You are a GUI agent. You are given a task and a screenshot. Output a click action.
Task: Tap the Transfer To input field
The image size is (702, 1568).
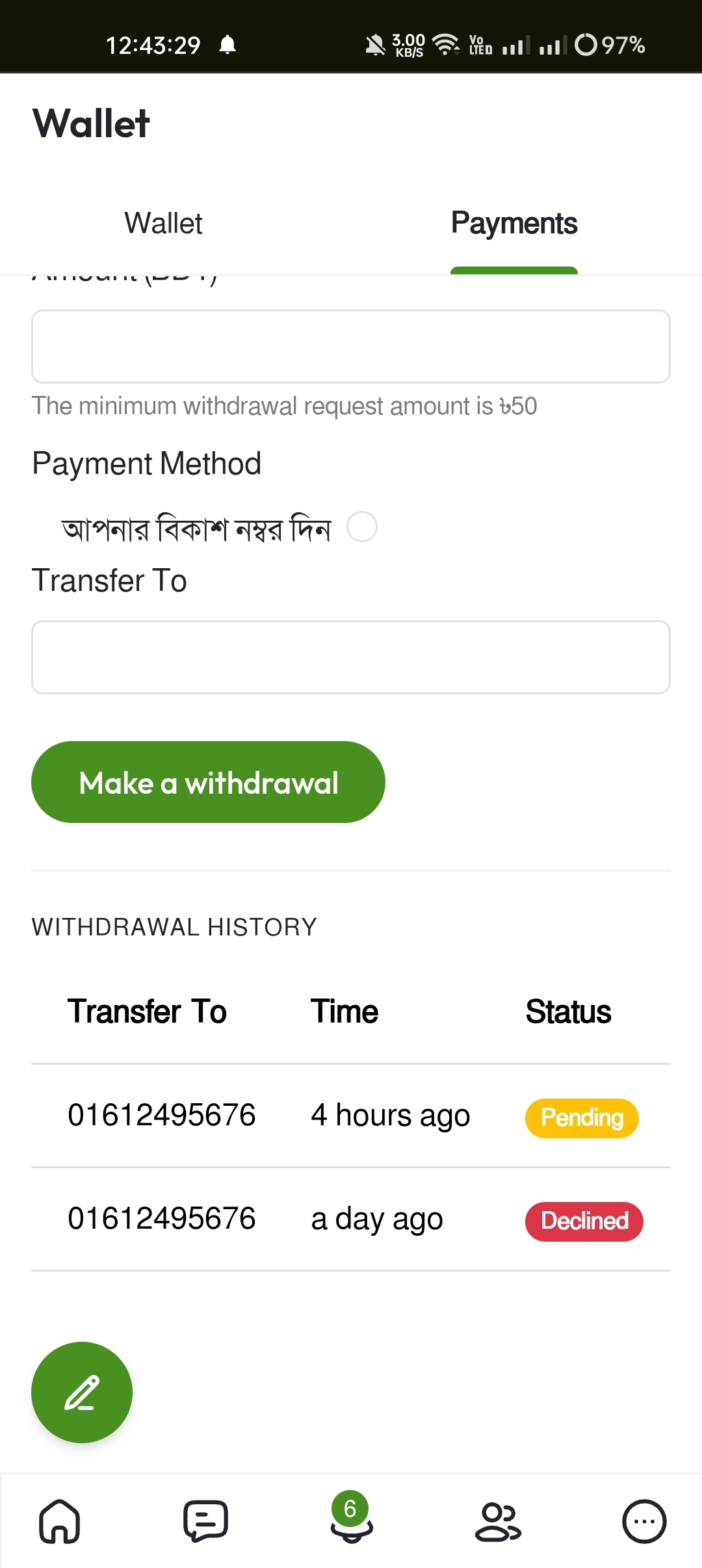pos(351,657)
